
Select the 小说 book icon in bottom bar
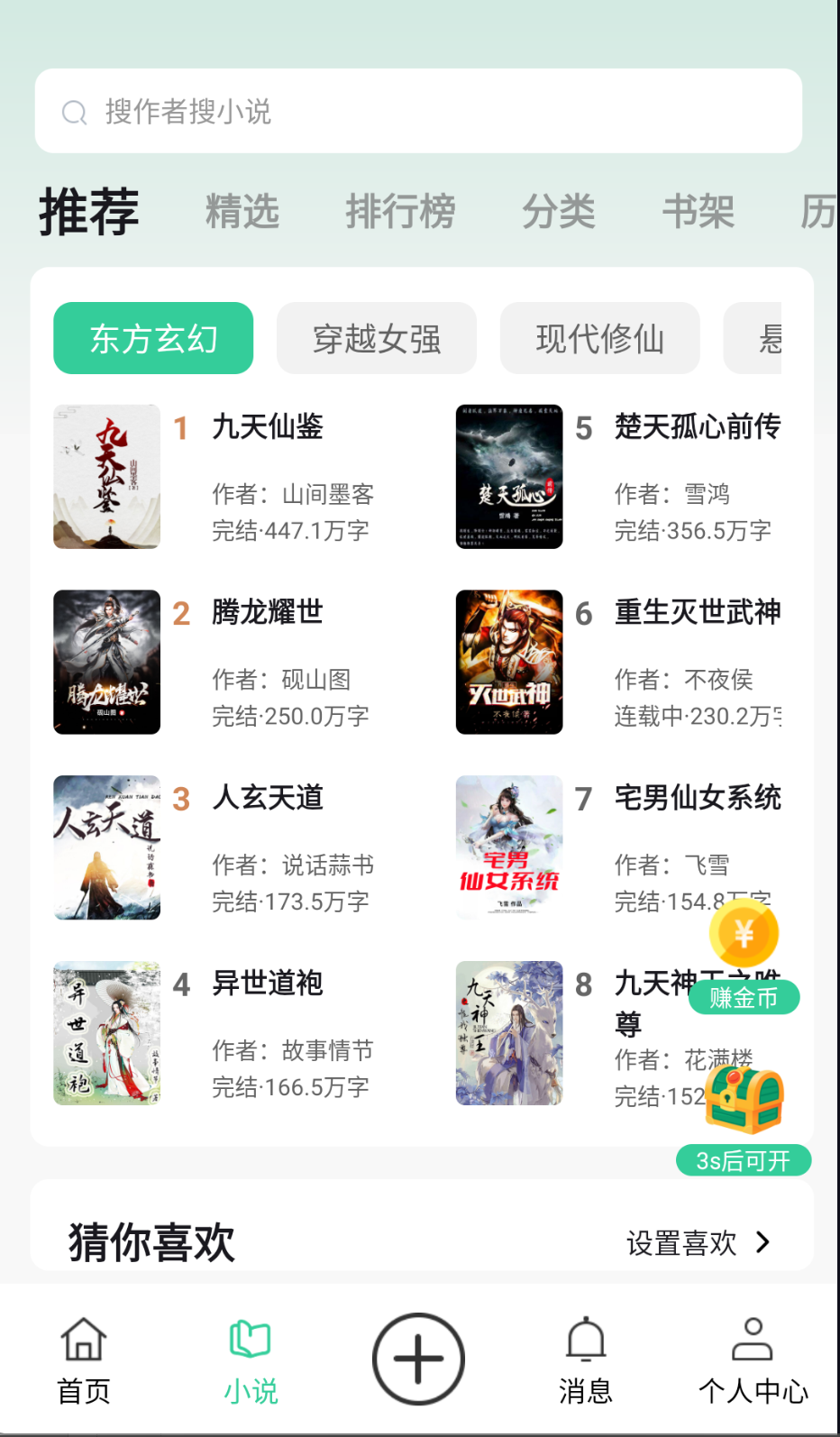coord(250,1341)
